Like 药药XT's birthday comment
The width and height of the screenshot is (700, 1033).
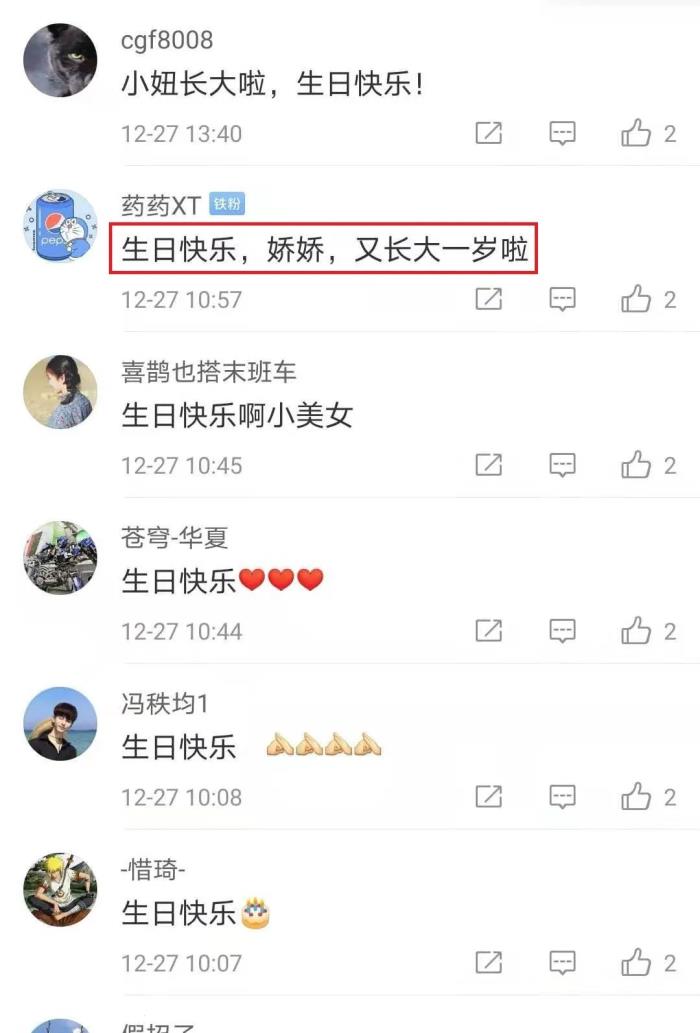pyautogui.click(x=636, y=299)
